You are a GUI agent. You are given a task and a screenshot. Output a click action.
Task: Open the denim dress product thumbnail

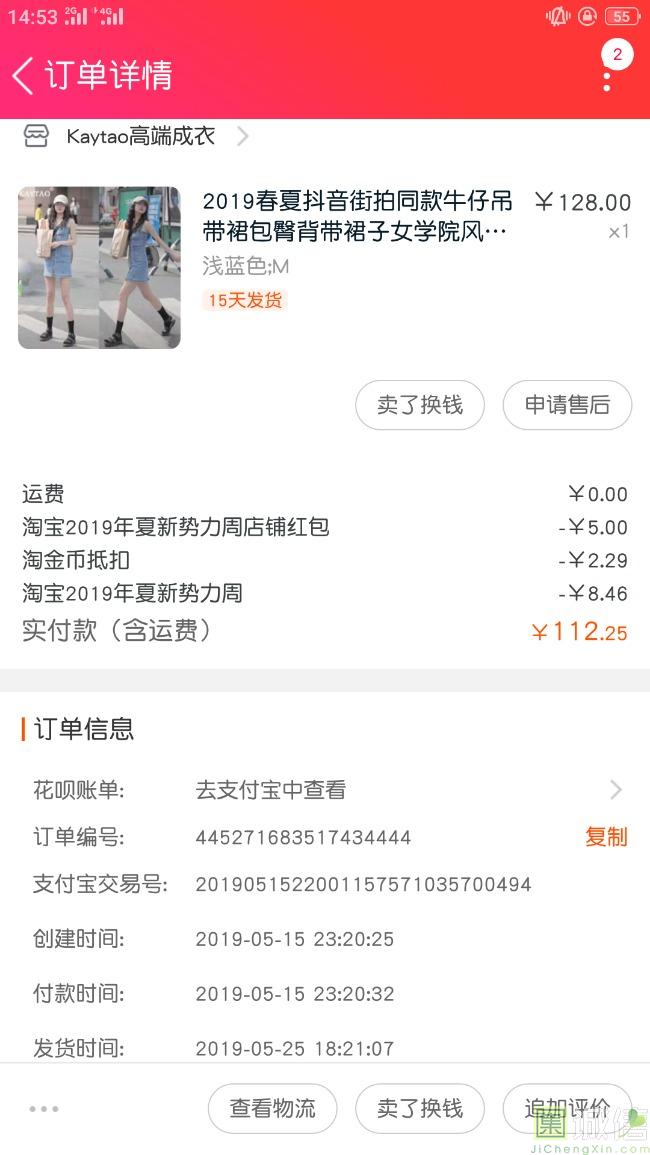(99, 267)
